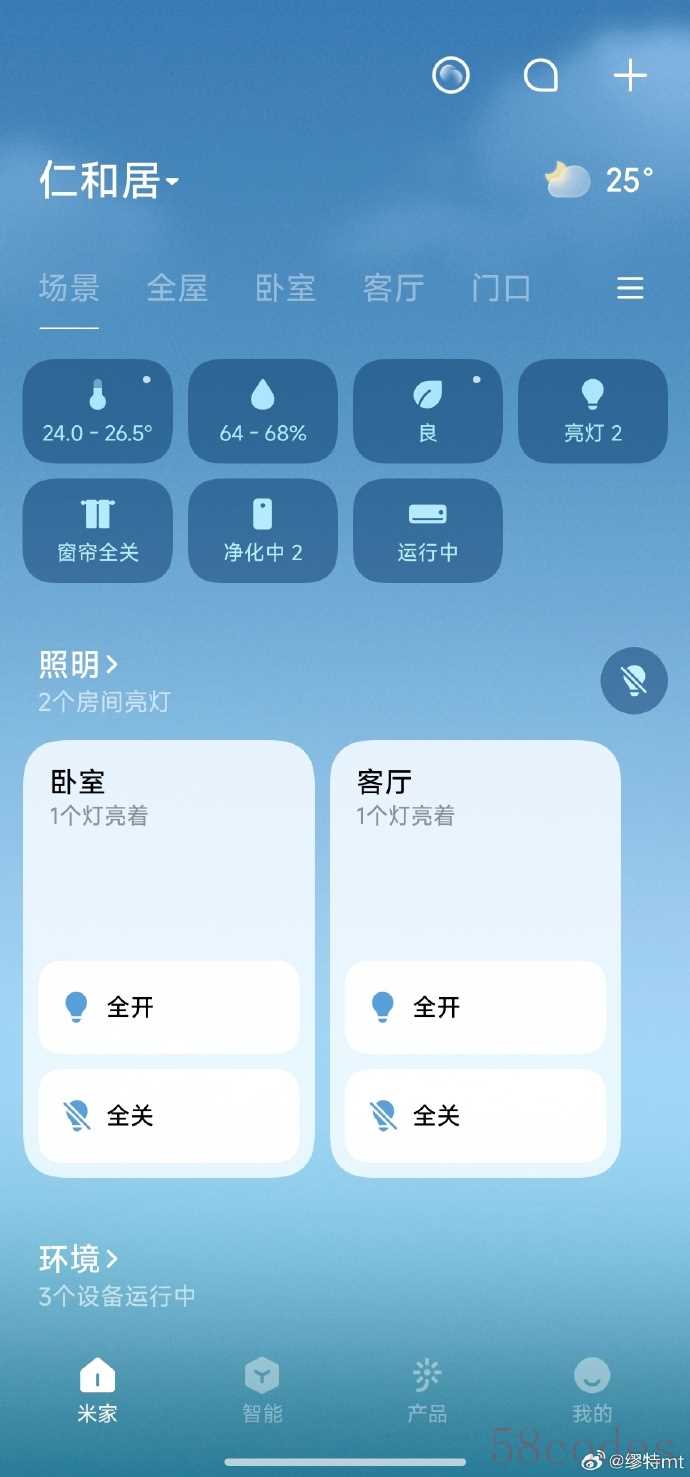The image size is (690, 1477).
Task: Expand the 仁和居 home dropdown
Action: (110, 181)
